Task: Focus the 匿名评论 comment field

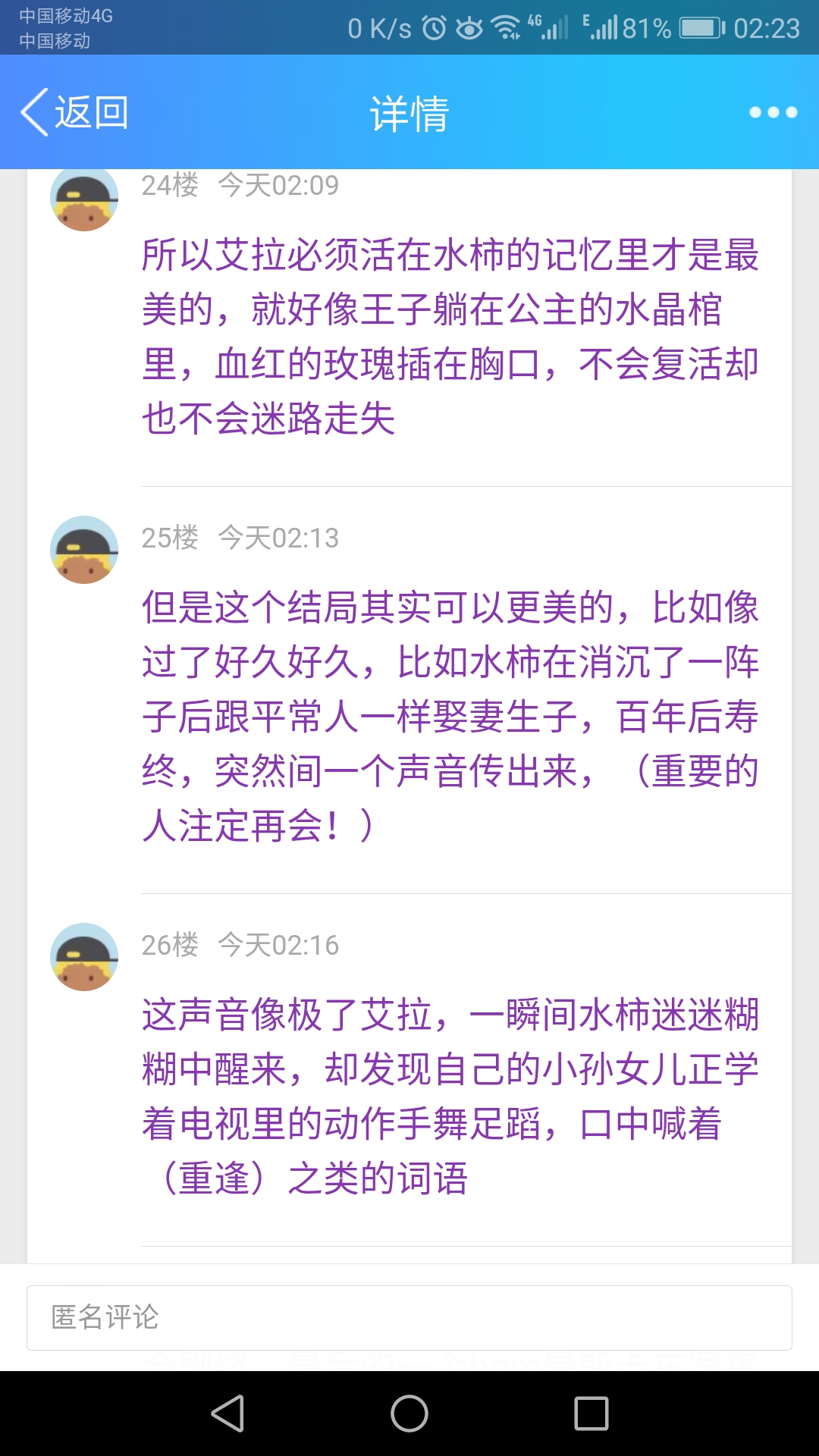Action: click(x=409, y=1317)
